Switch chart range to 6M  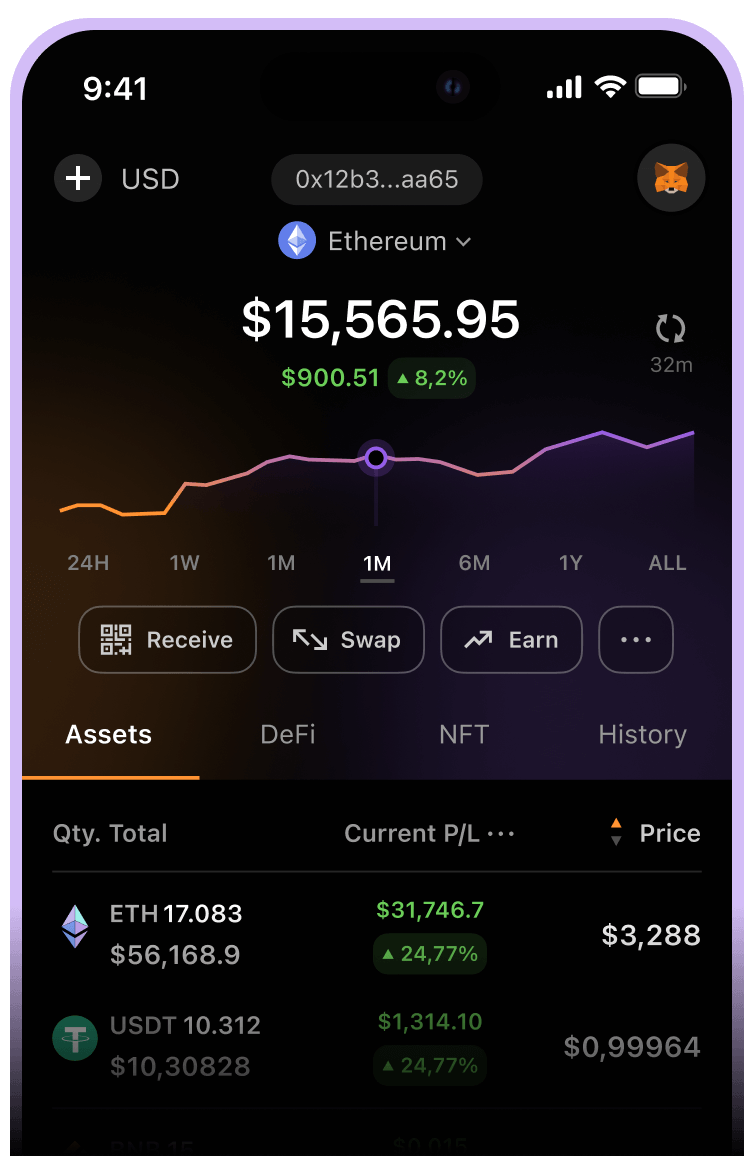(474, 563)
